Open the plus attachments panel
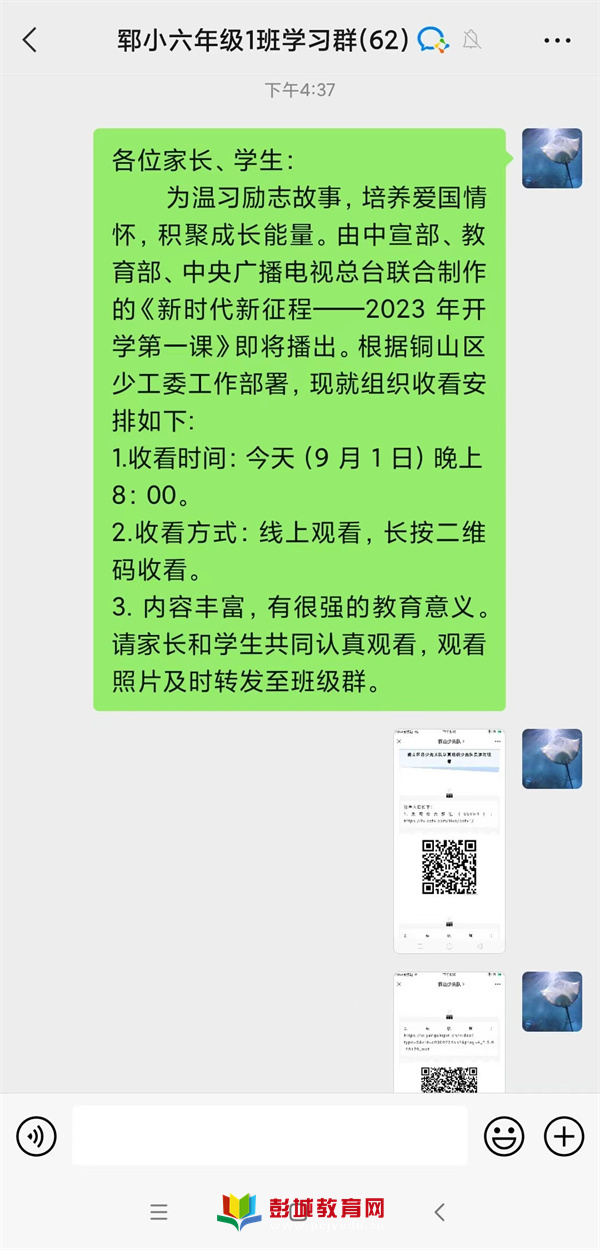 pos(564,1136)
